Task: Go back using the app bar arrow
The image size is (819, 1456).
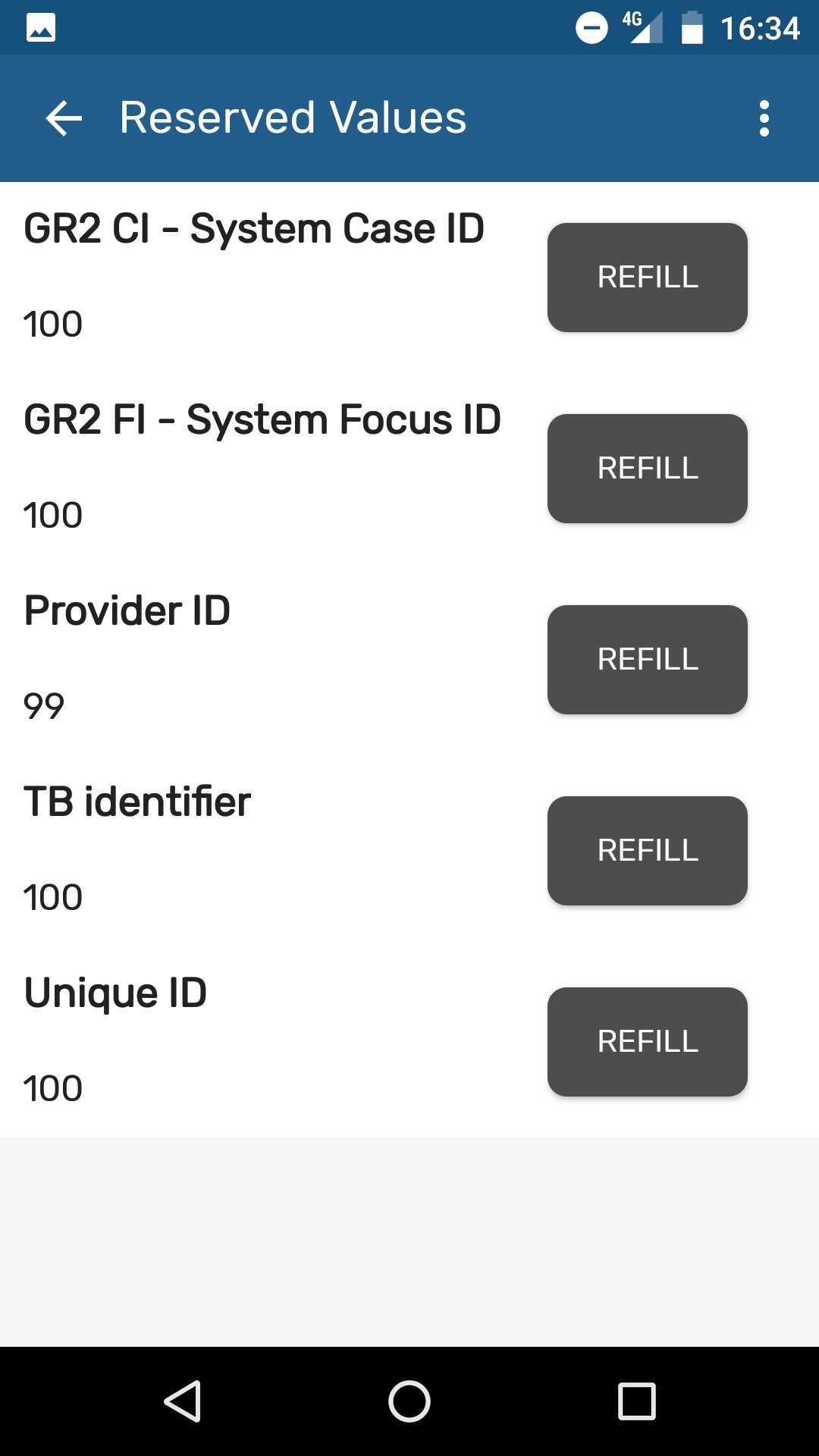Action: pyautogui.click(x=64, y=118)
